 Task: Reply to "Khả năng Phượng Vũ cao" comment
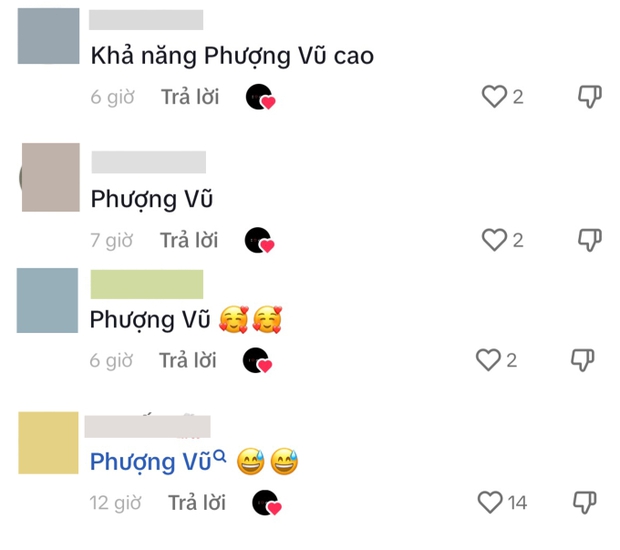point(189,97)
